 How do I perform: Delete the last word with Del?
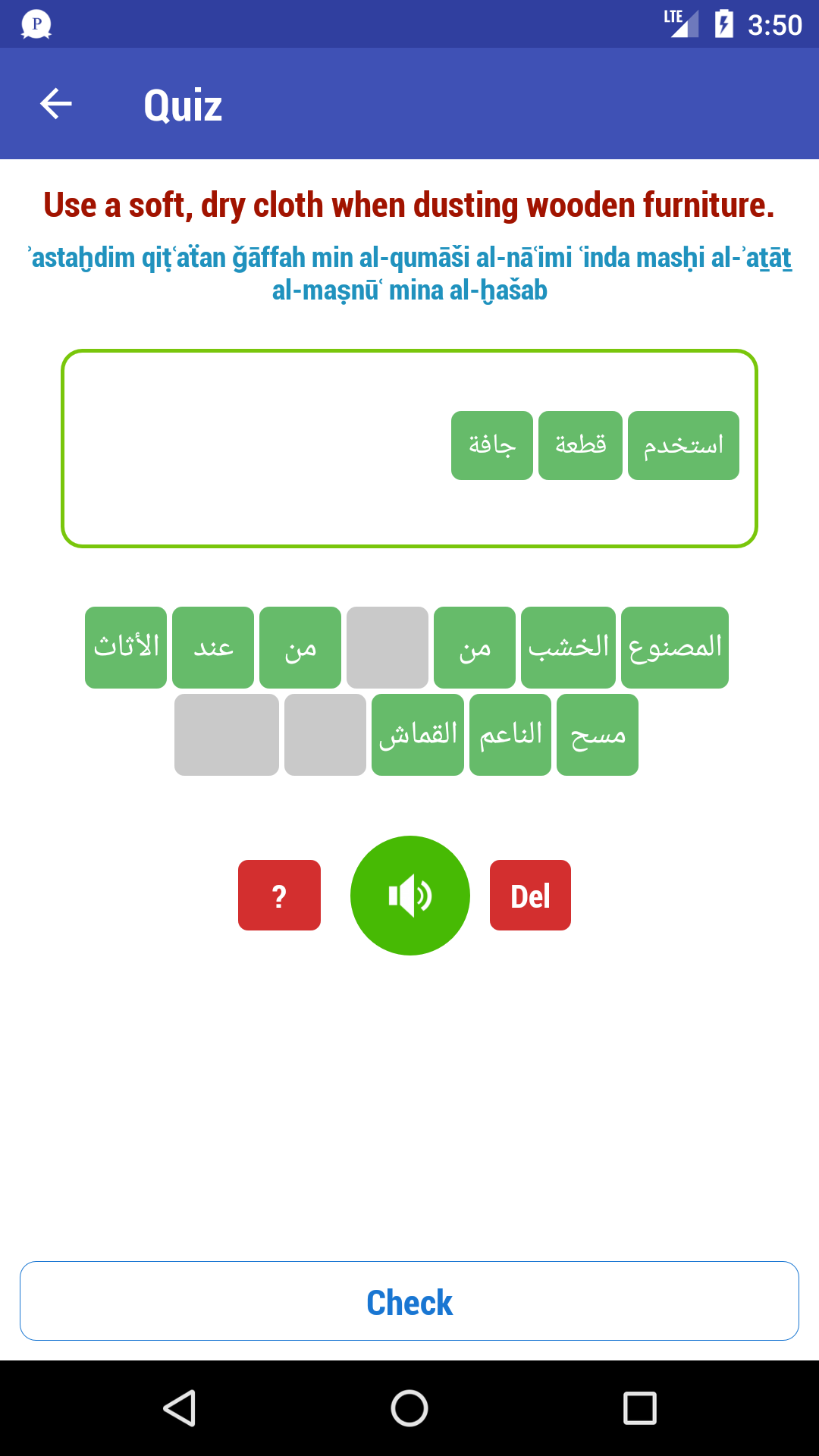(x=530, y=896)
